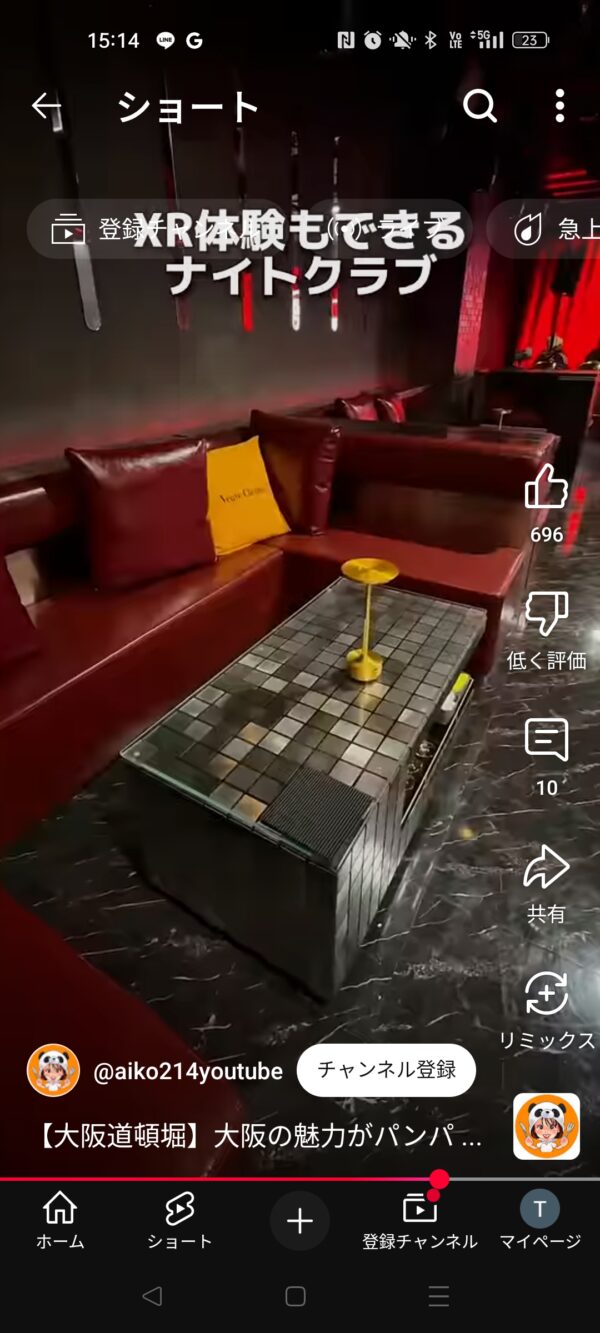Open the comments on this Short

coord(546,742)
